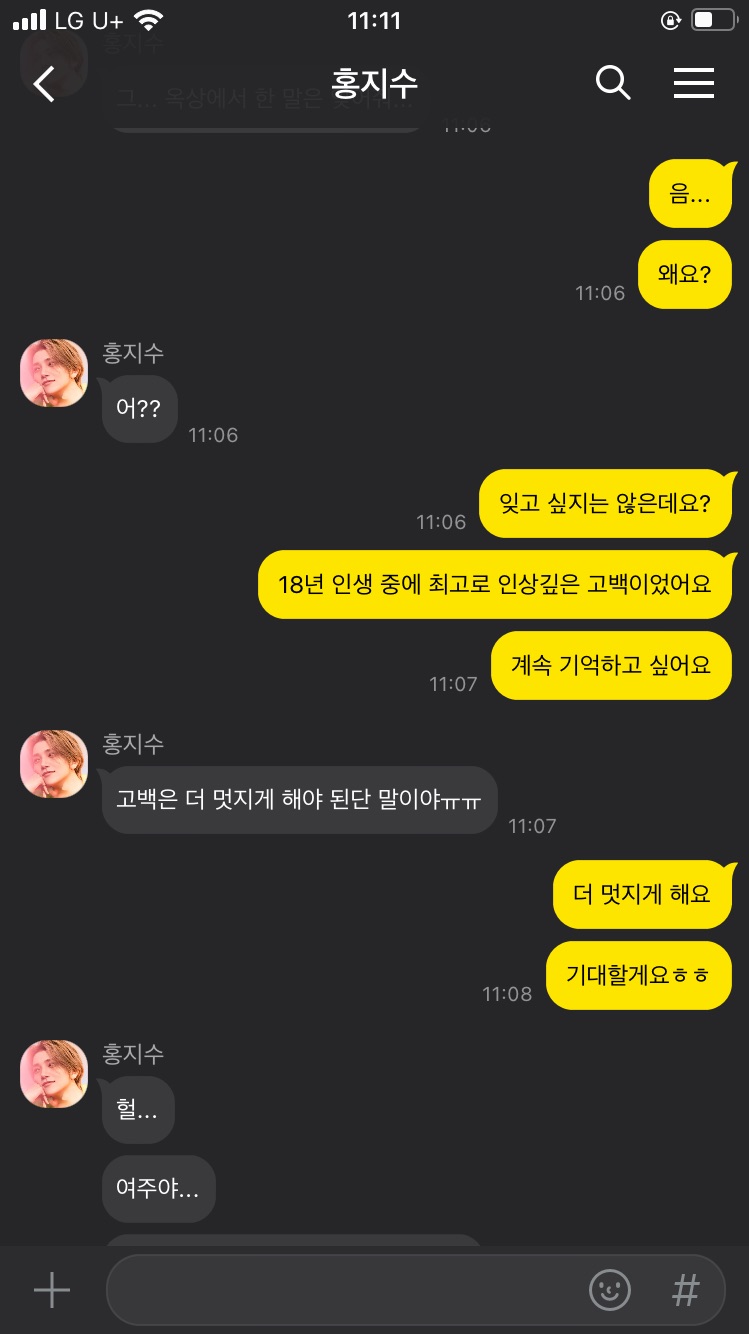Image resolution: width=749 pixels, height=1334 pixels.
Task: Open 홍지수's profile photo beside the 어?? message
Action: coord(54,373)
